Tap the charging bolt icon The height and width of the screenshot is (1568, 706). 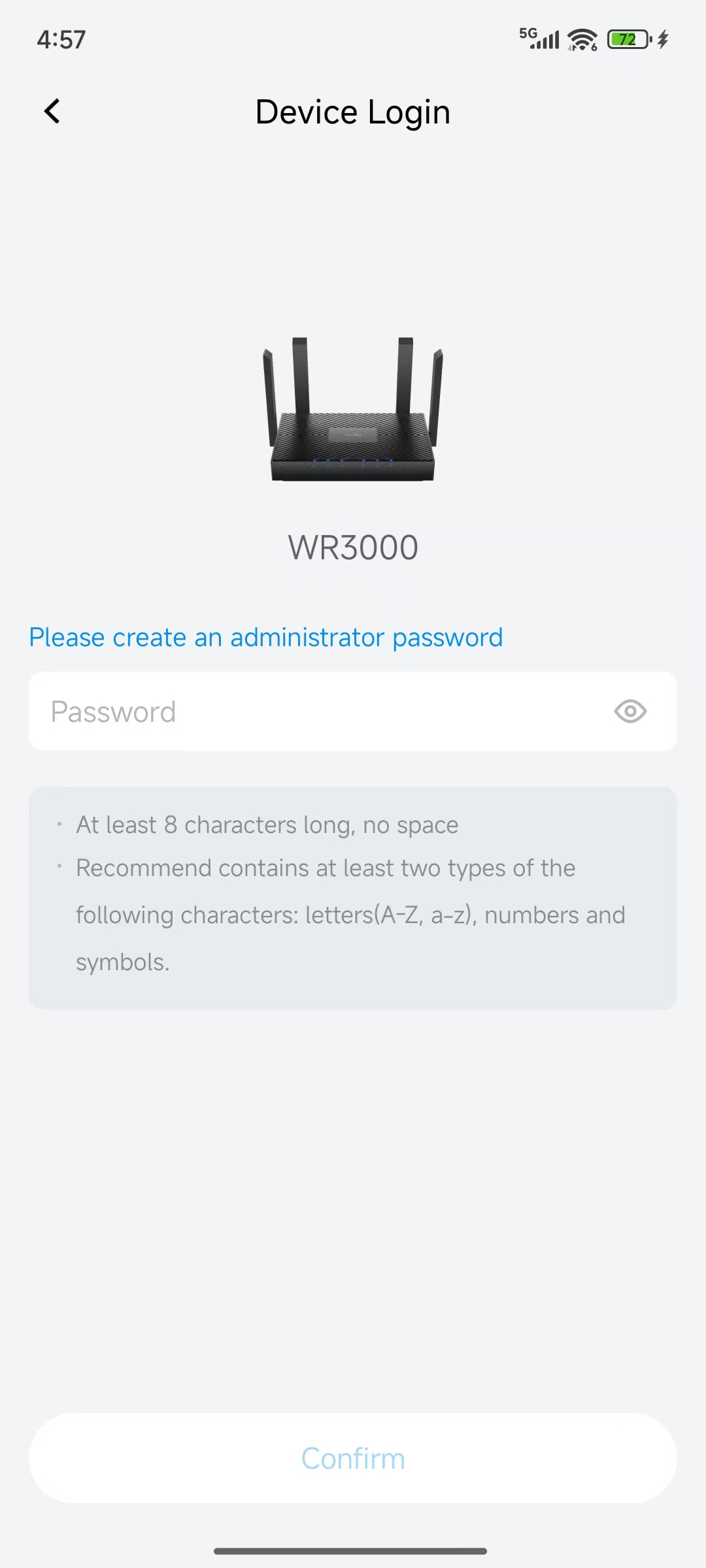[663, 39]
